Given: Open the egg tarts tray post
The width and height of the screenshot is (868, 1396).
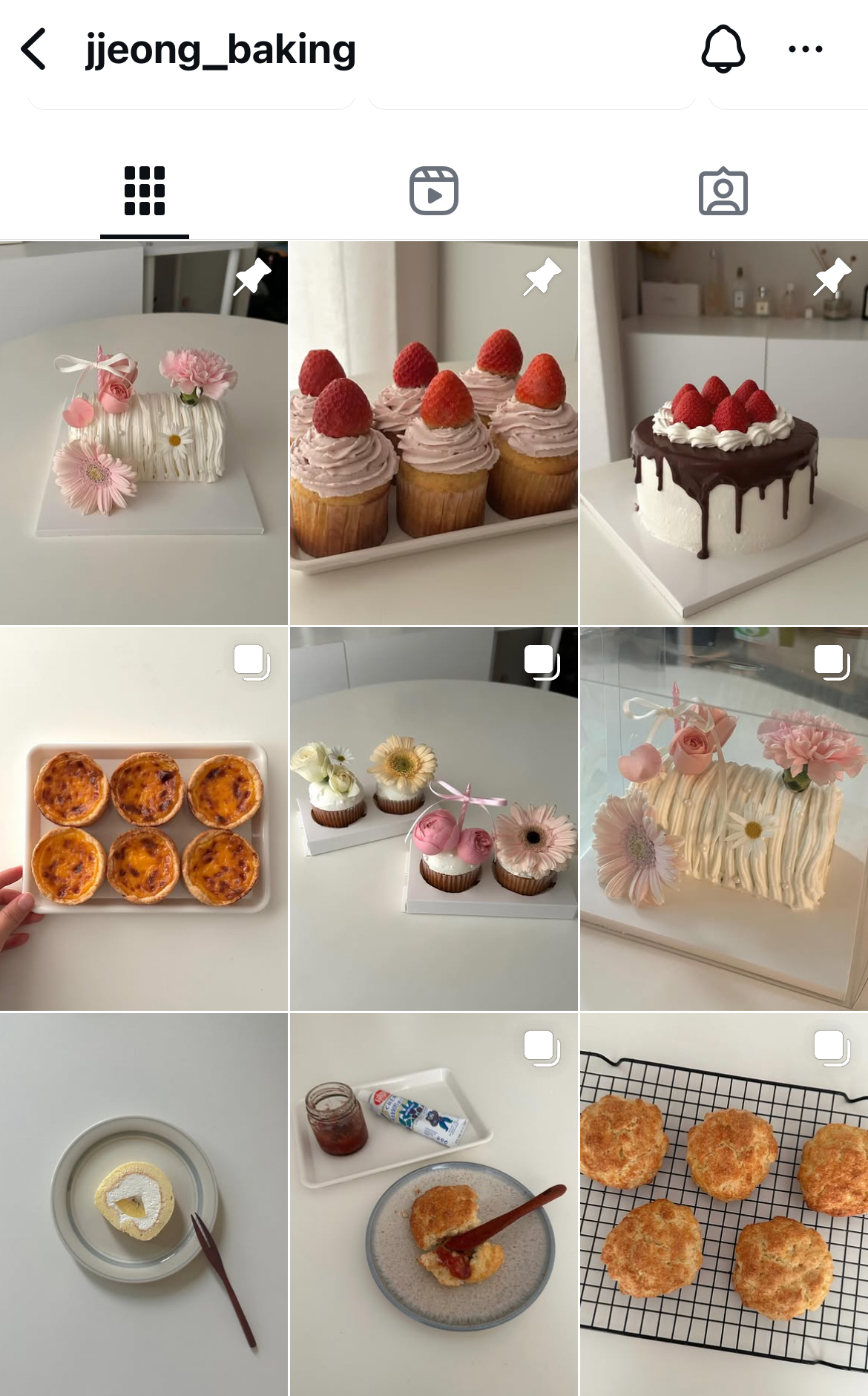Looking at the screenshot, I should [x=144, y=819].
